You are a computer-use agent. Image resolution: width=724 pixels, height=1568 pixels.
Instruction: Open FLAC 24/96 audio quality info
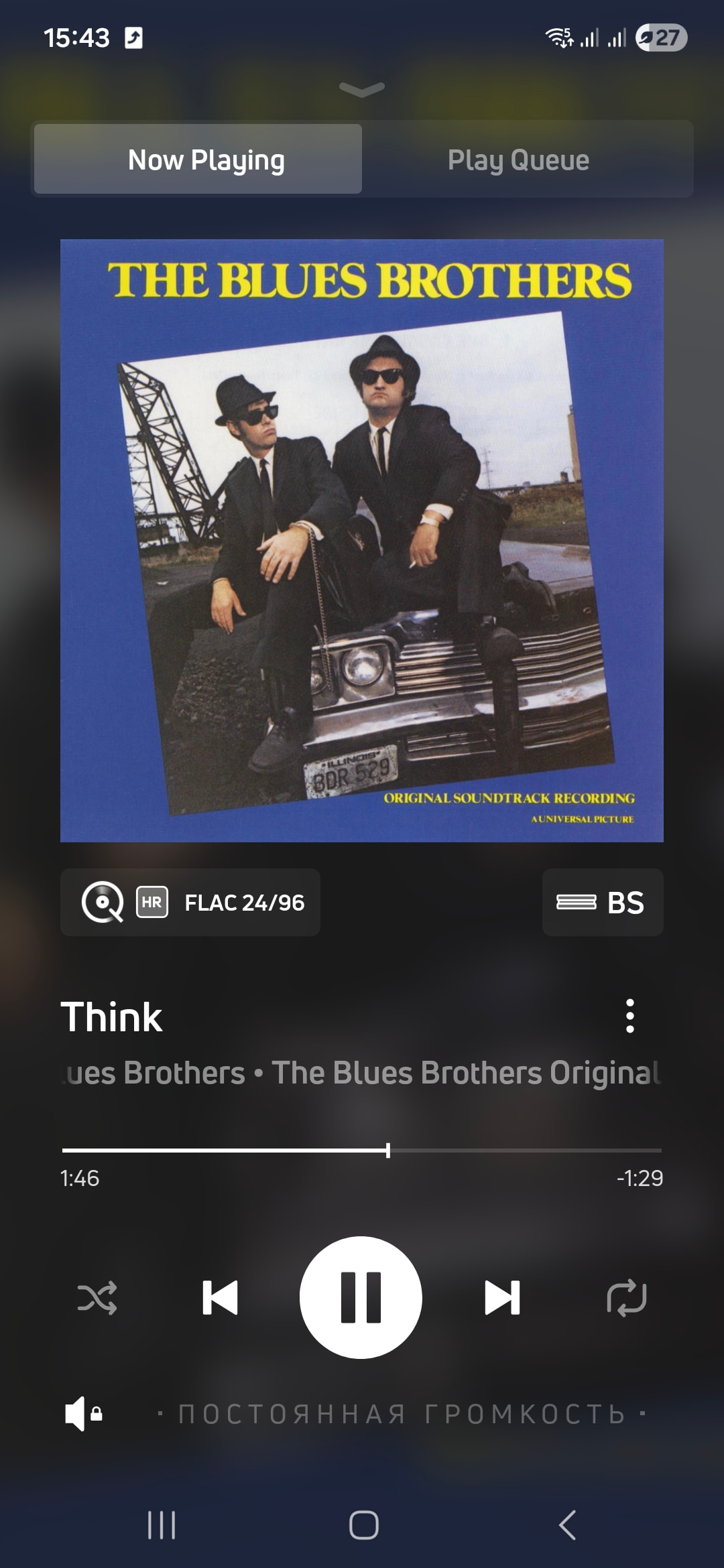(x=190, y=903)
